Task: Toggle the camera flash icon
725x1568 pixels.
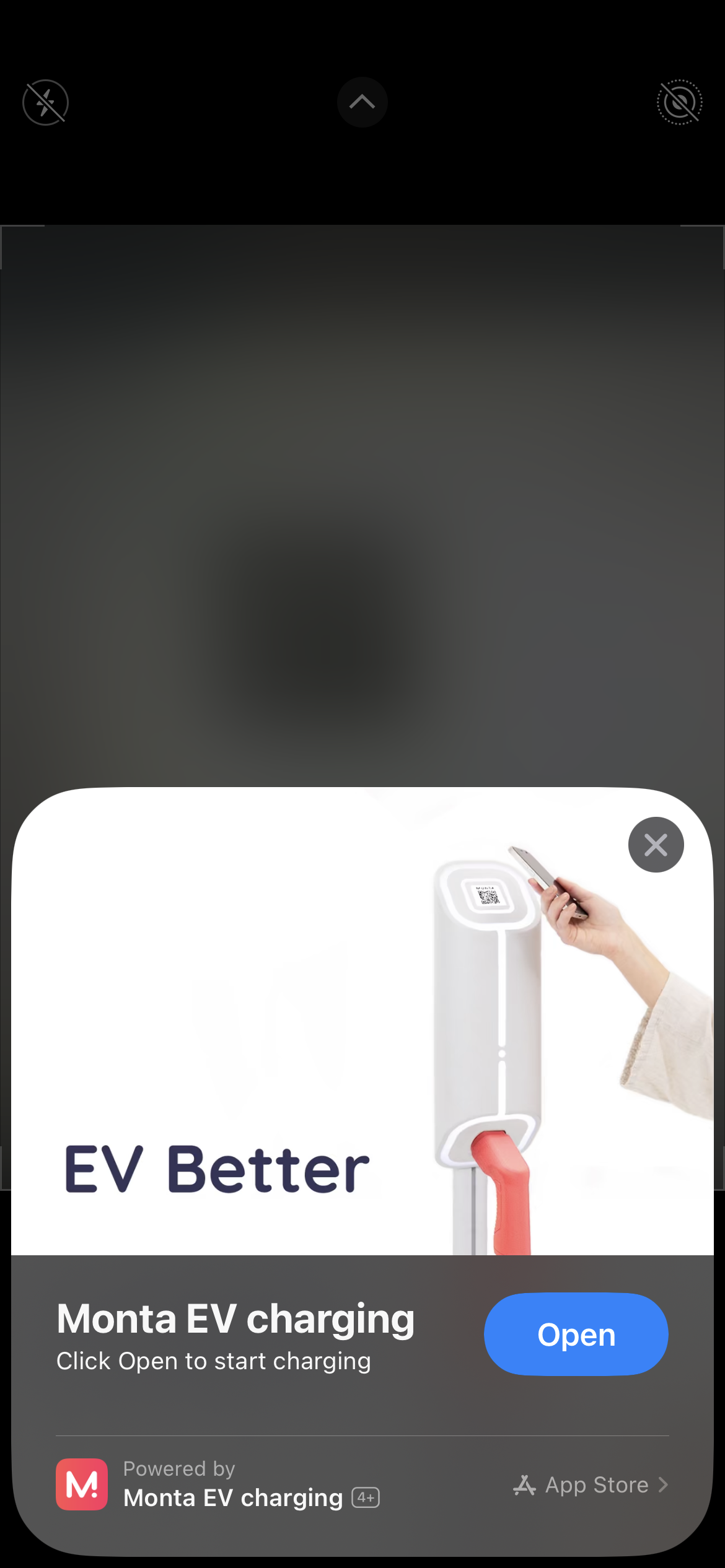Action: pyautogui.click(x=45, y=102)
